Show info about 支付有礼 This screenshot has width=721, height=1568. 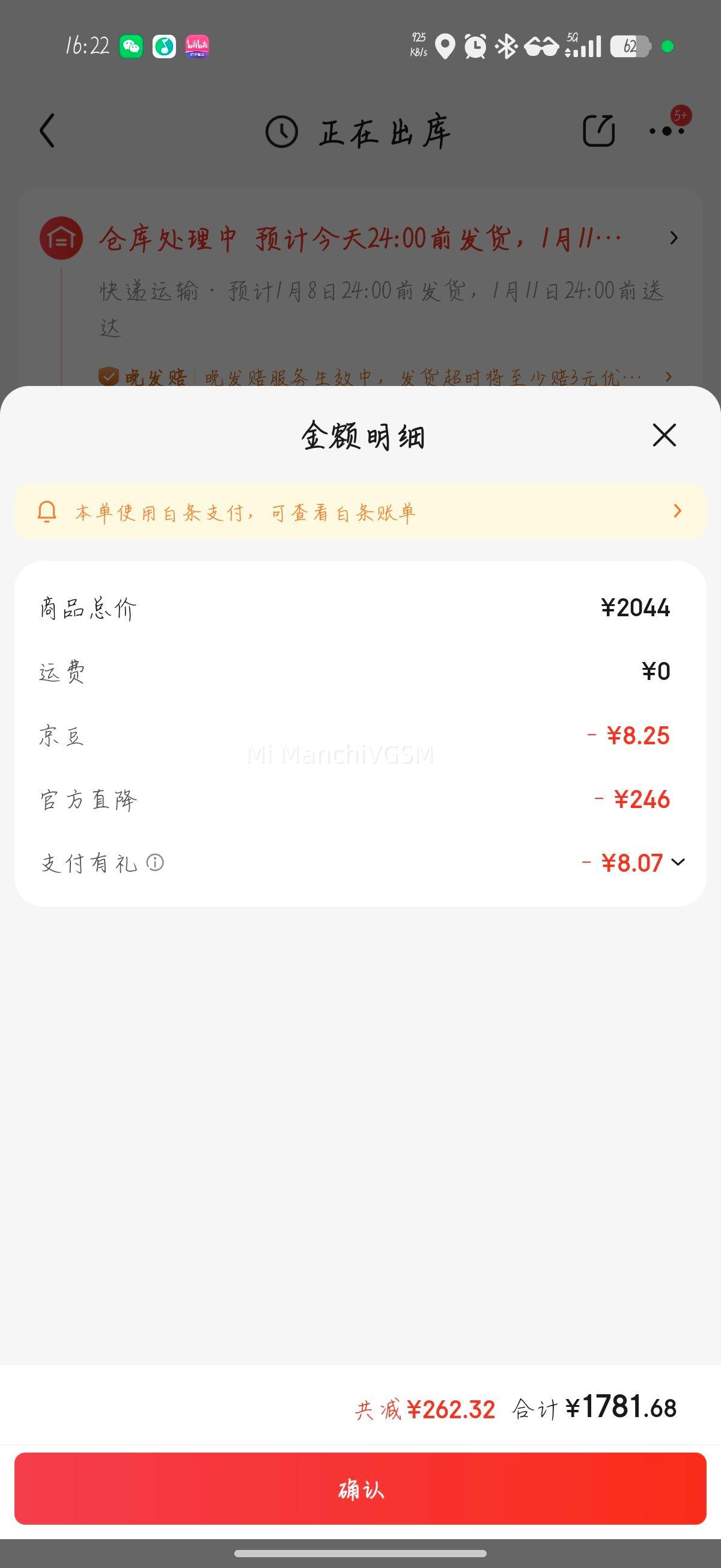(155, 863)
